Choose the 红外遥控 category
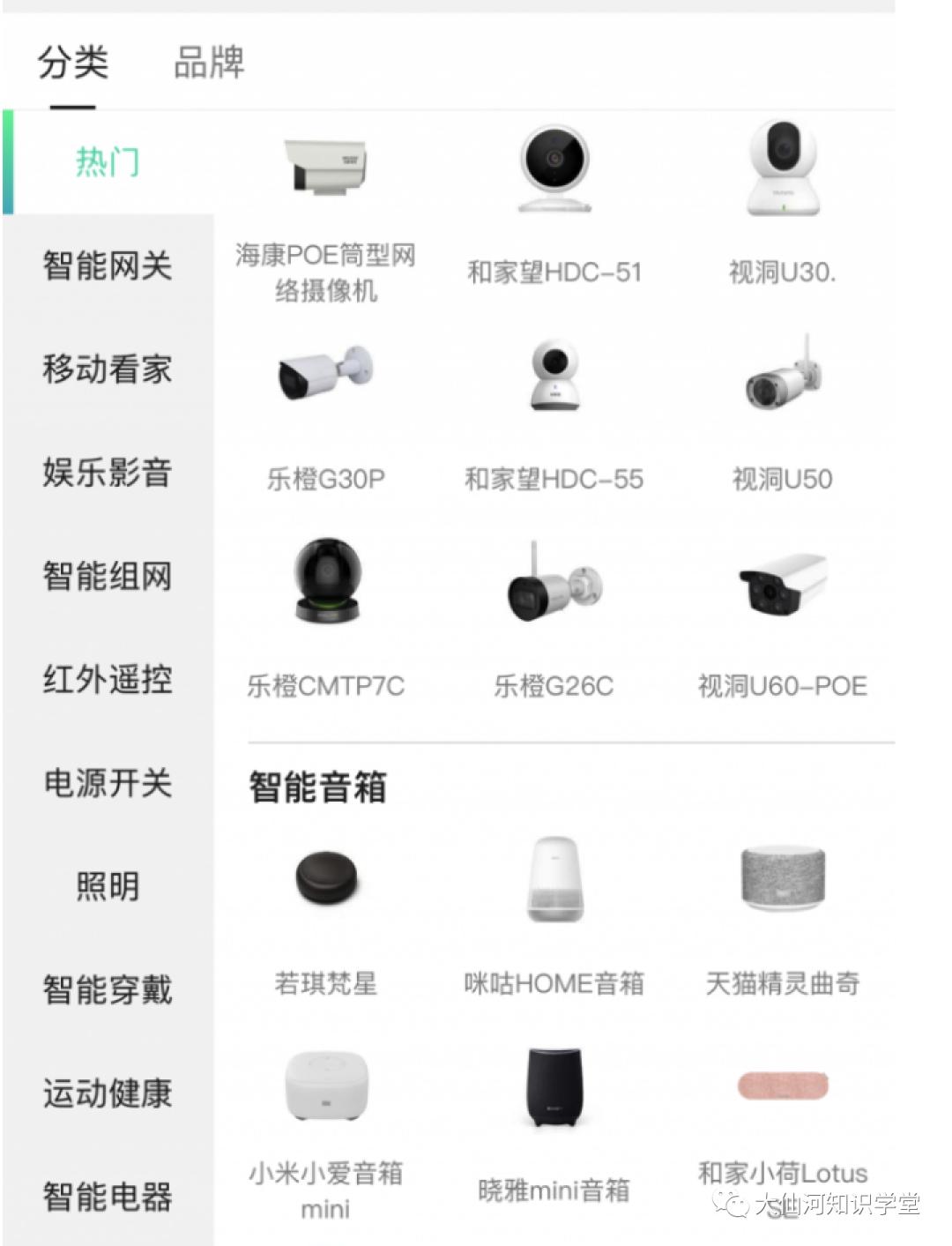 108,679
